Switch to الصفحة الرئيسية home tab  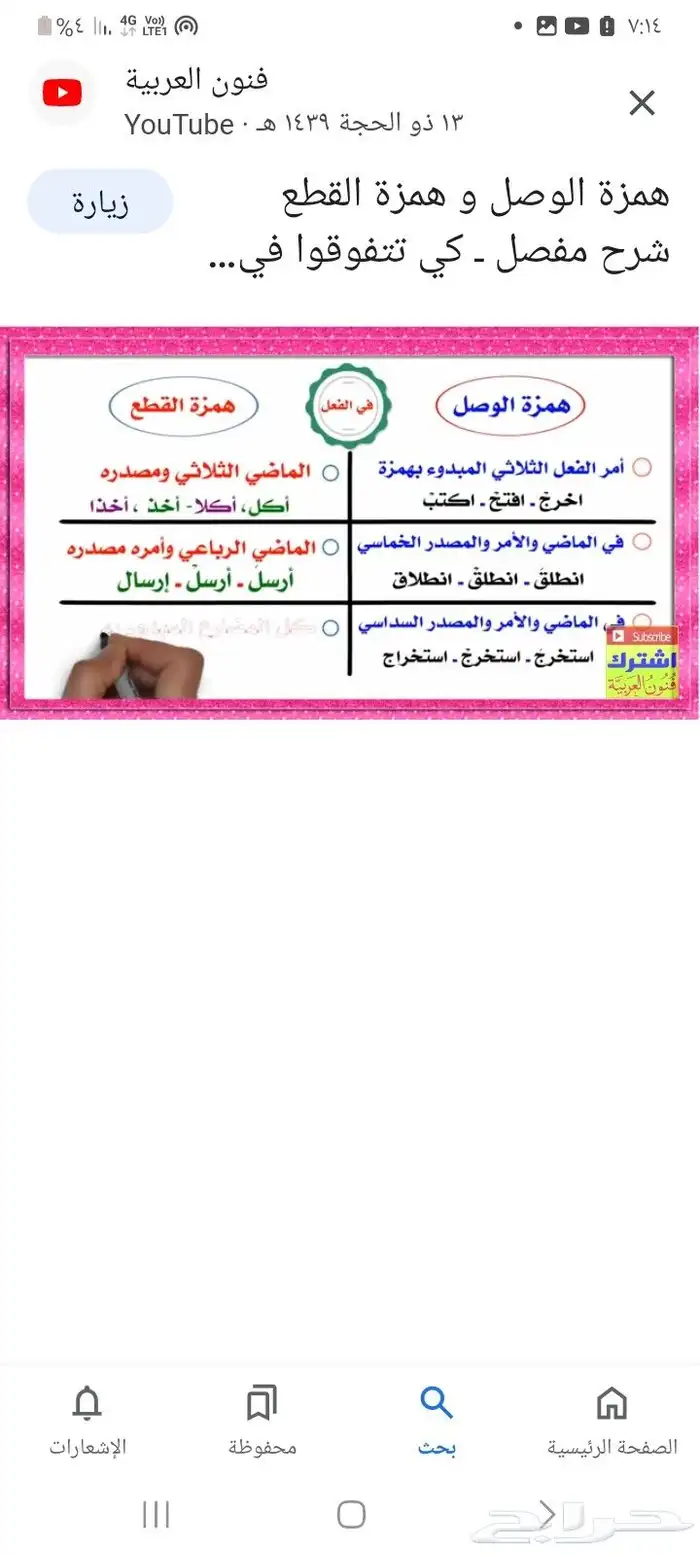[612, 1420]
